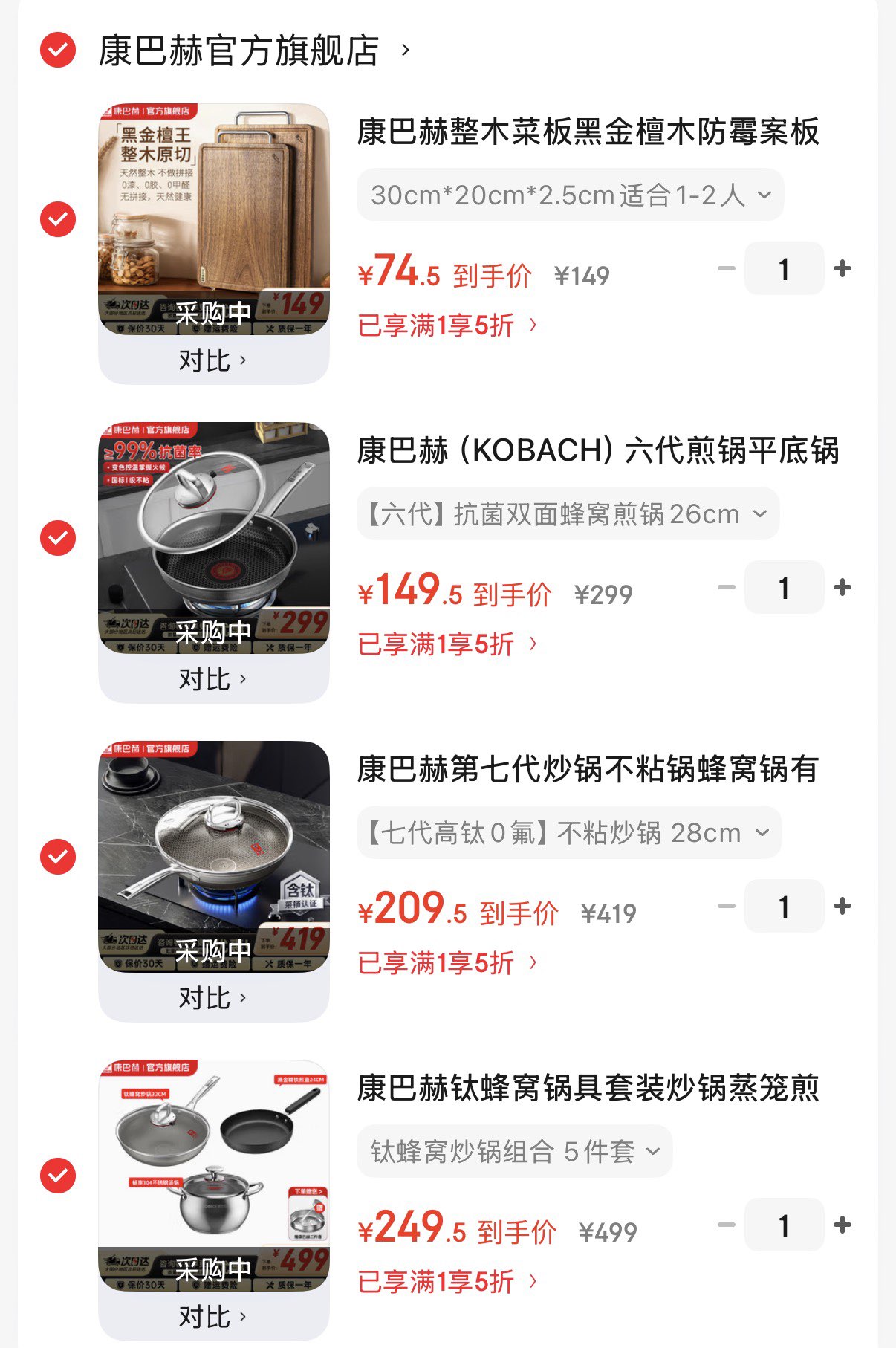Change the 钛蜂窝炒锅组合 5件套 option
This screenshot has width=896, height=1348.
point(514,1152)
